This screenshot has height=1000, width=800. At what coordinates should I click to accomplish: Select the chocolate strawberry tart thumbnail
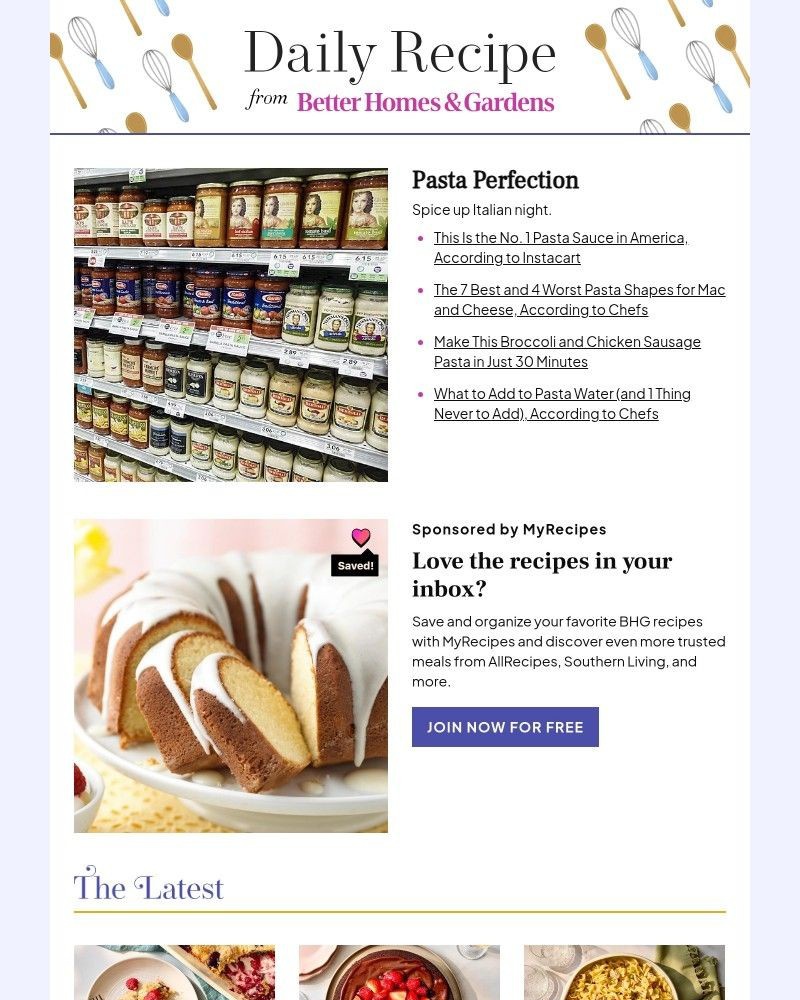coord(399,972)
